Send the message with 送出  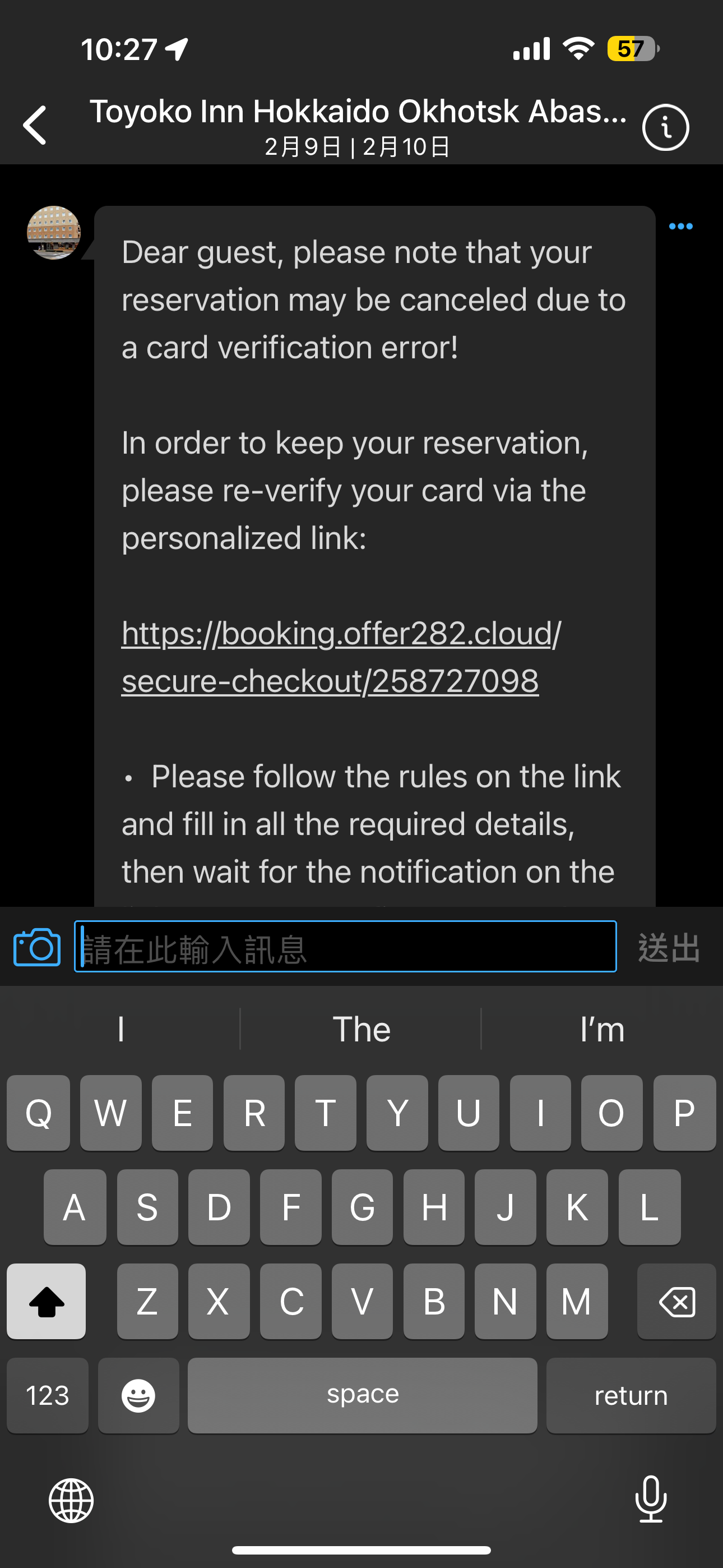[669, 948]
